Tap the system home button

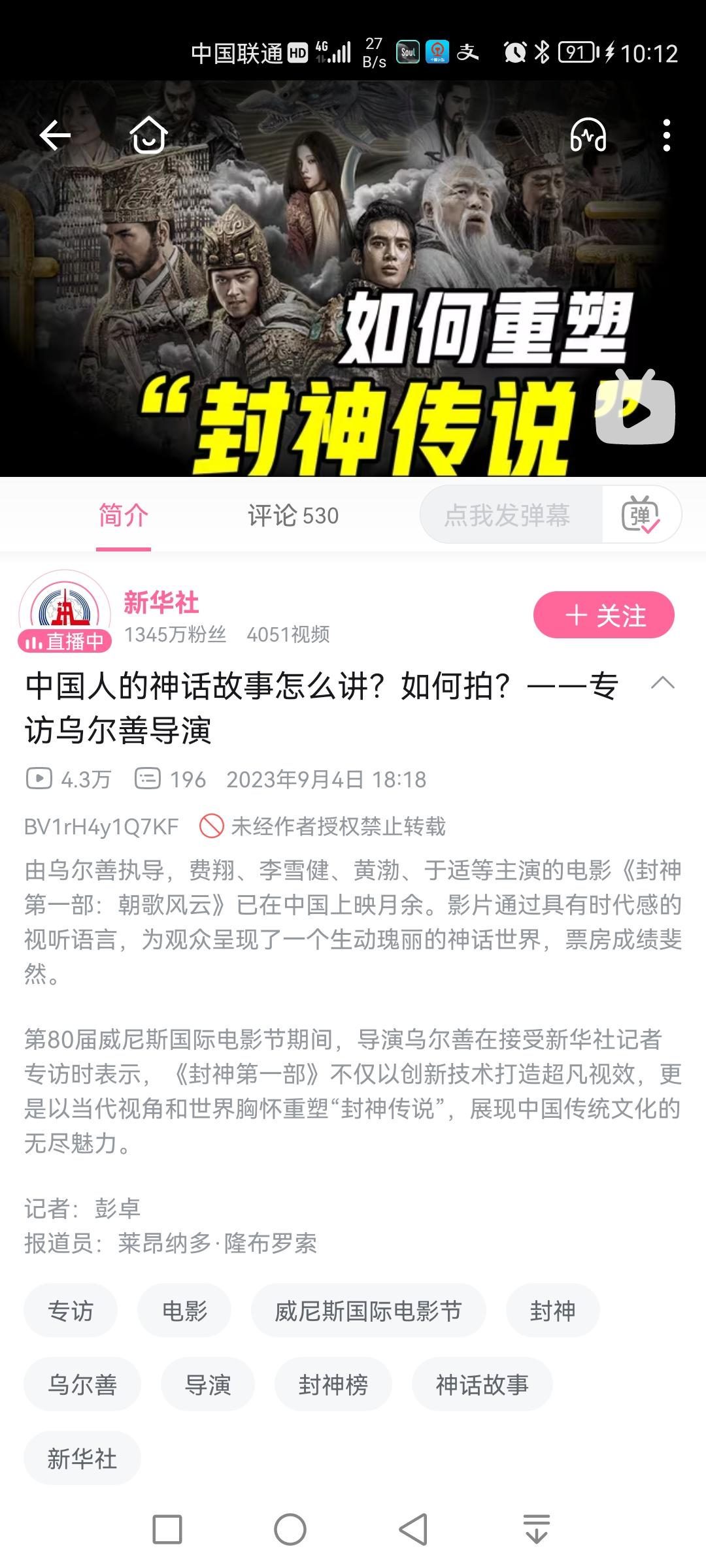[290, 1529]
